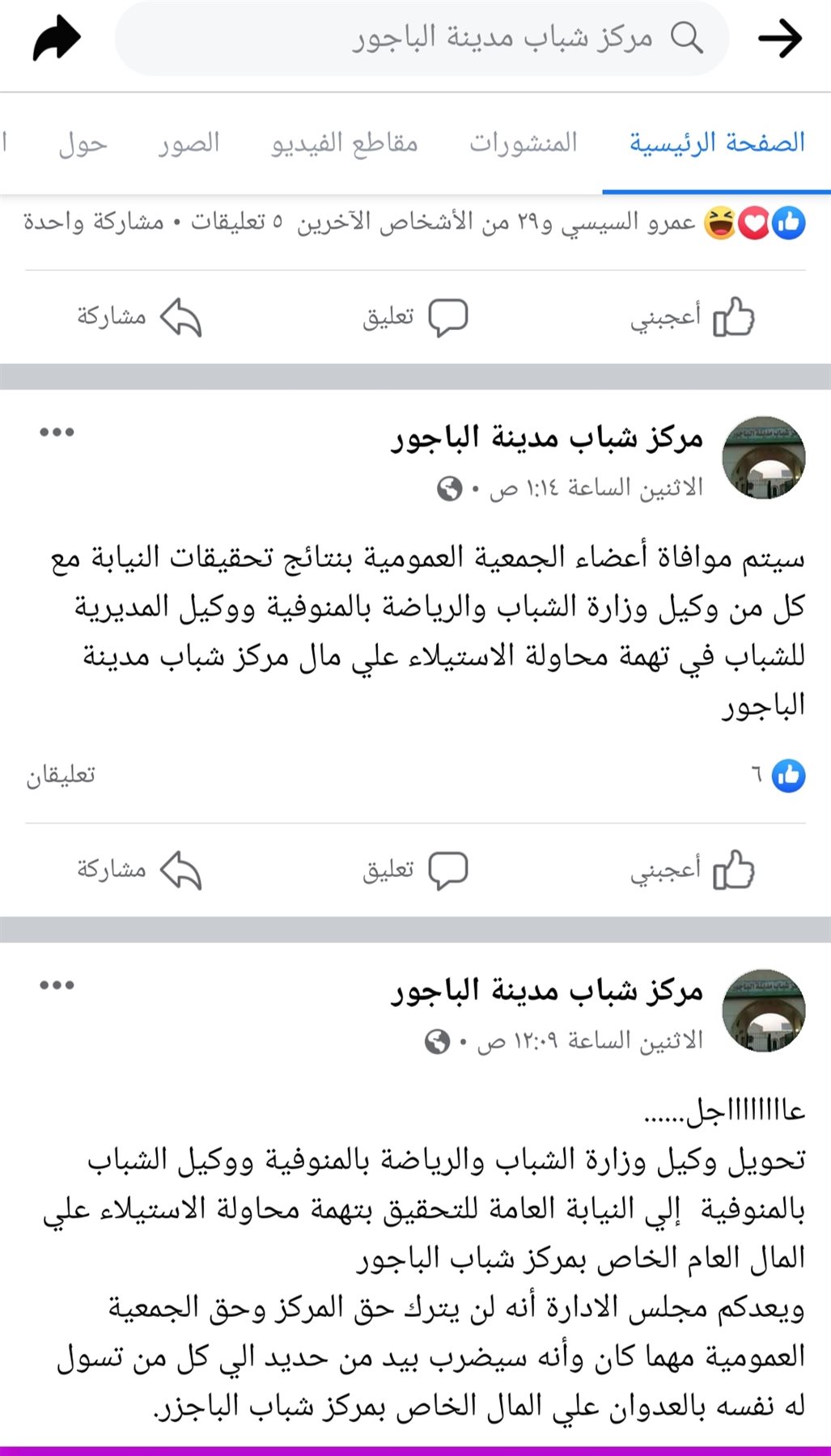Like the 1:14 ص post with أعجبني
The image size is (831, 1456).
693,870
